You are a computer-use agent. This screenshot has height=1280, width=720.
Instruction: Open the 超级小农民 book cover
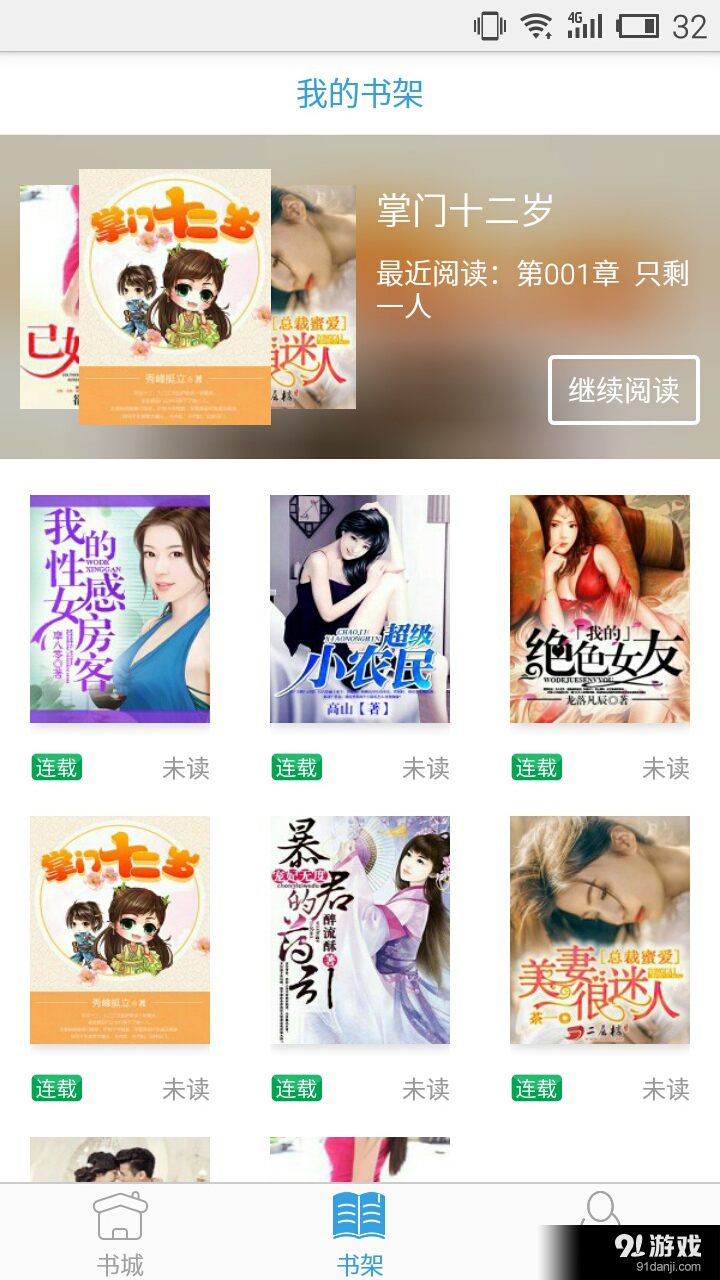pyautogui.click(x=360, y=608)
